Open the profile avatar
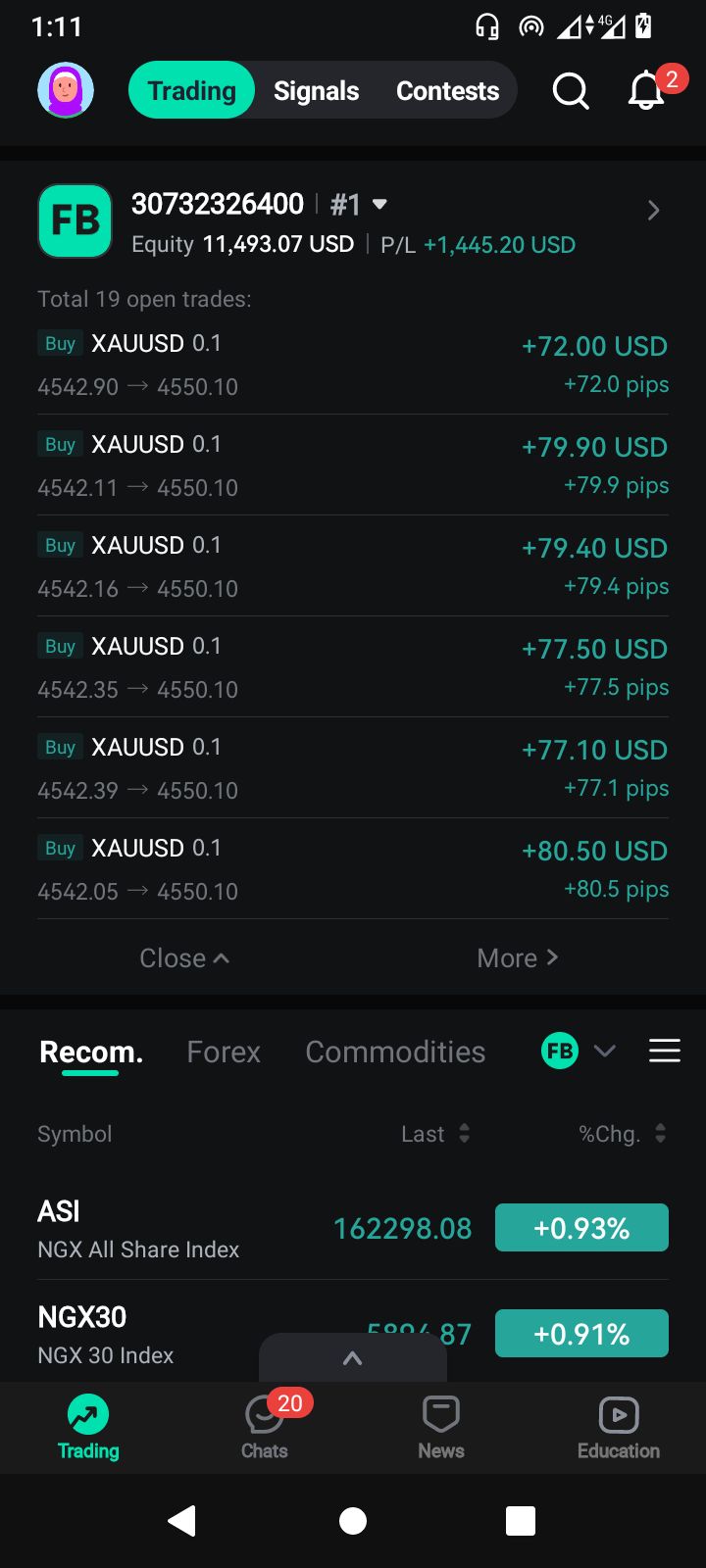This screenshot has height=1568, width=706. click(x=66, y=90)
